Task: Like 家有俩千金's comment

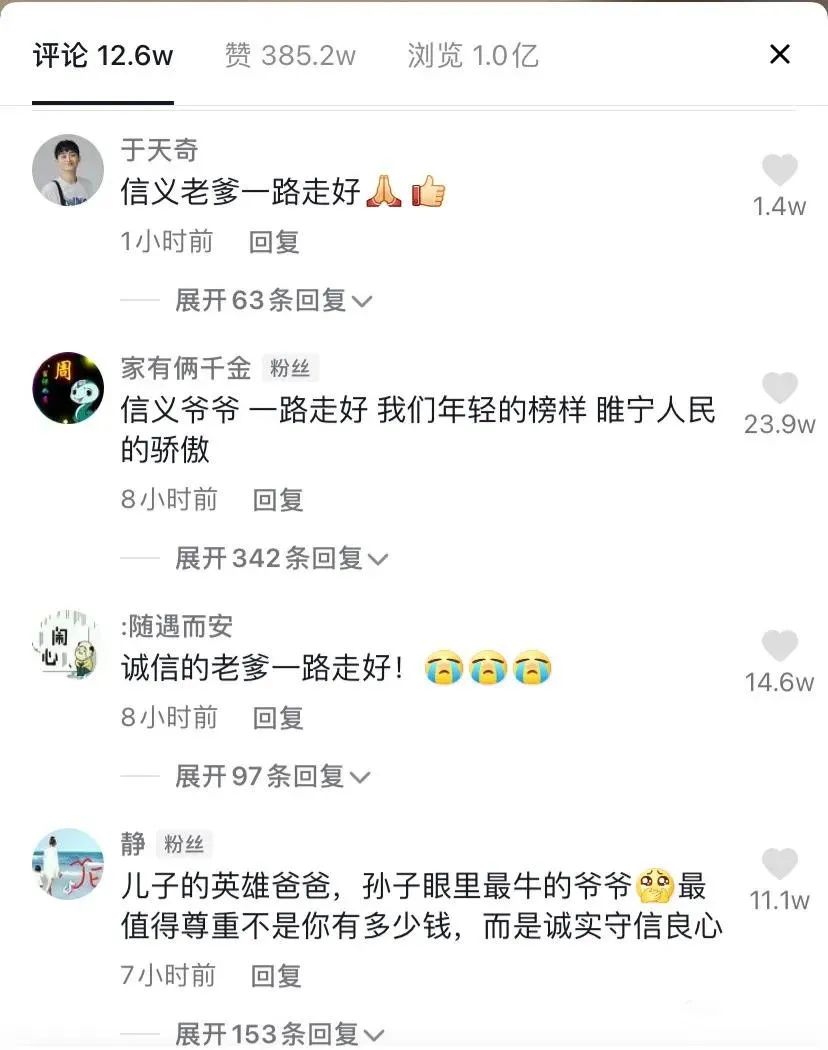Action: (x=779, y=388)
